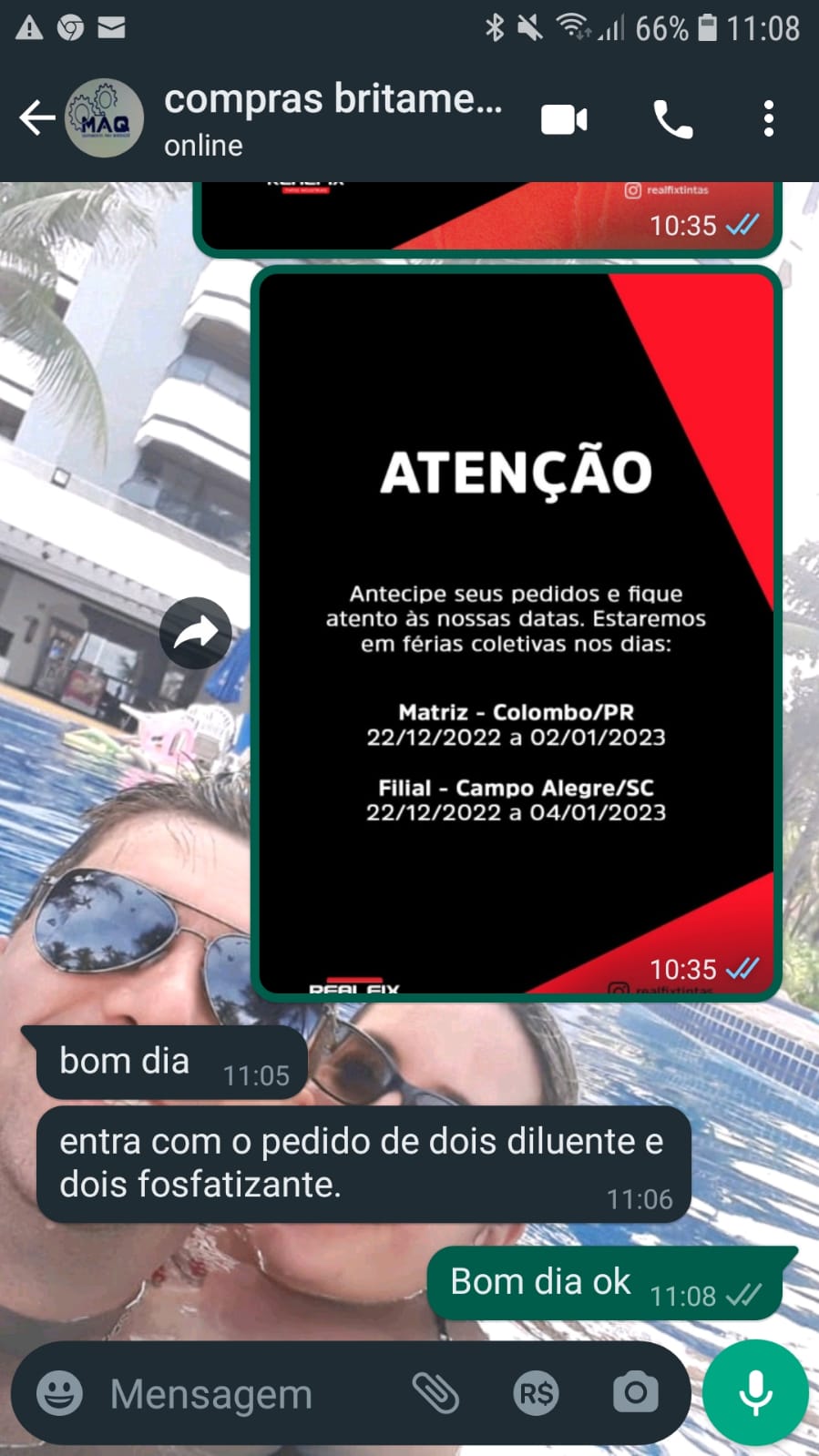Open the partially visible image above
This screenshot has height=1456, width=819.
tap(487, 217)
